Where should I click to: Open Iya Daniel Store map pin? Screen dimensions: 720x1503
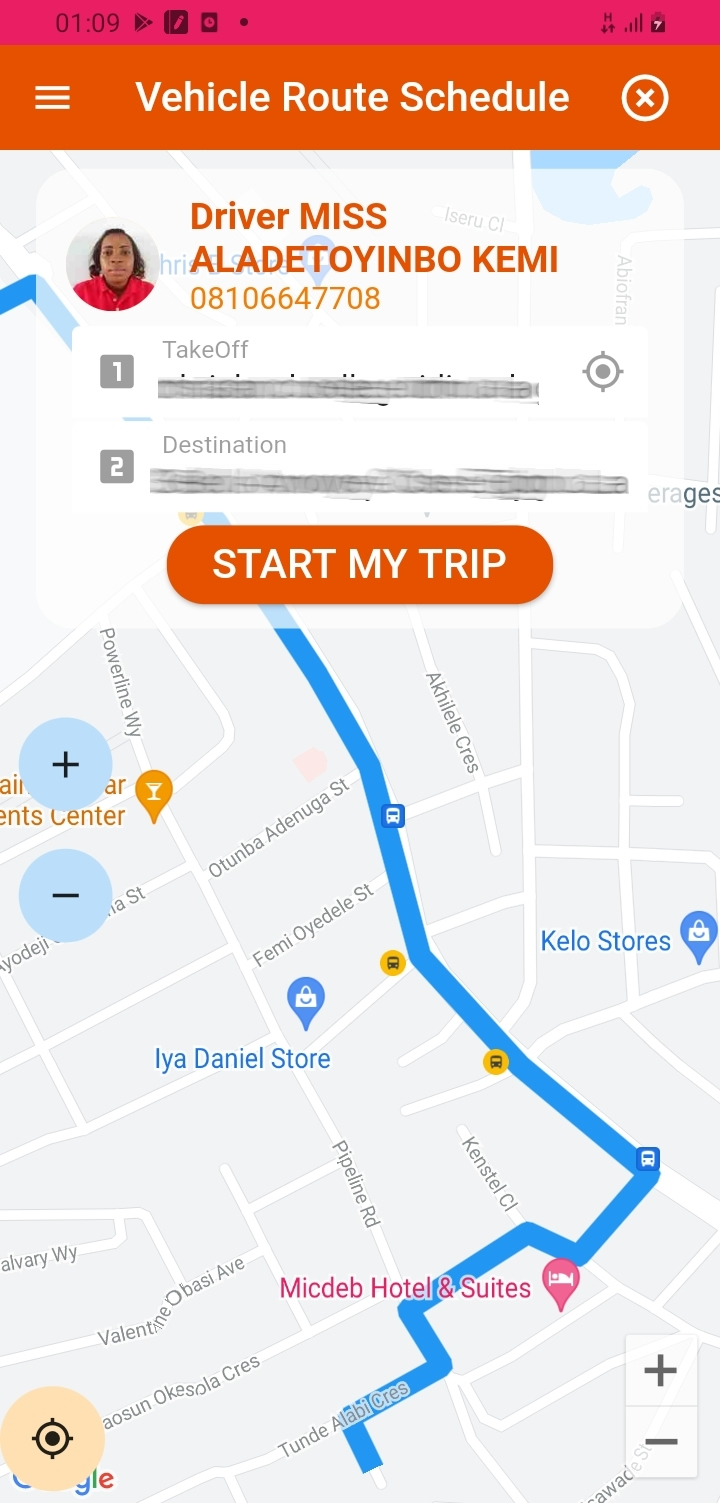306,1002
